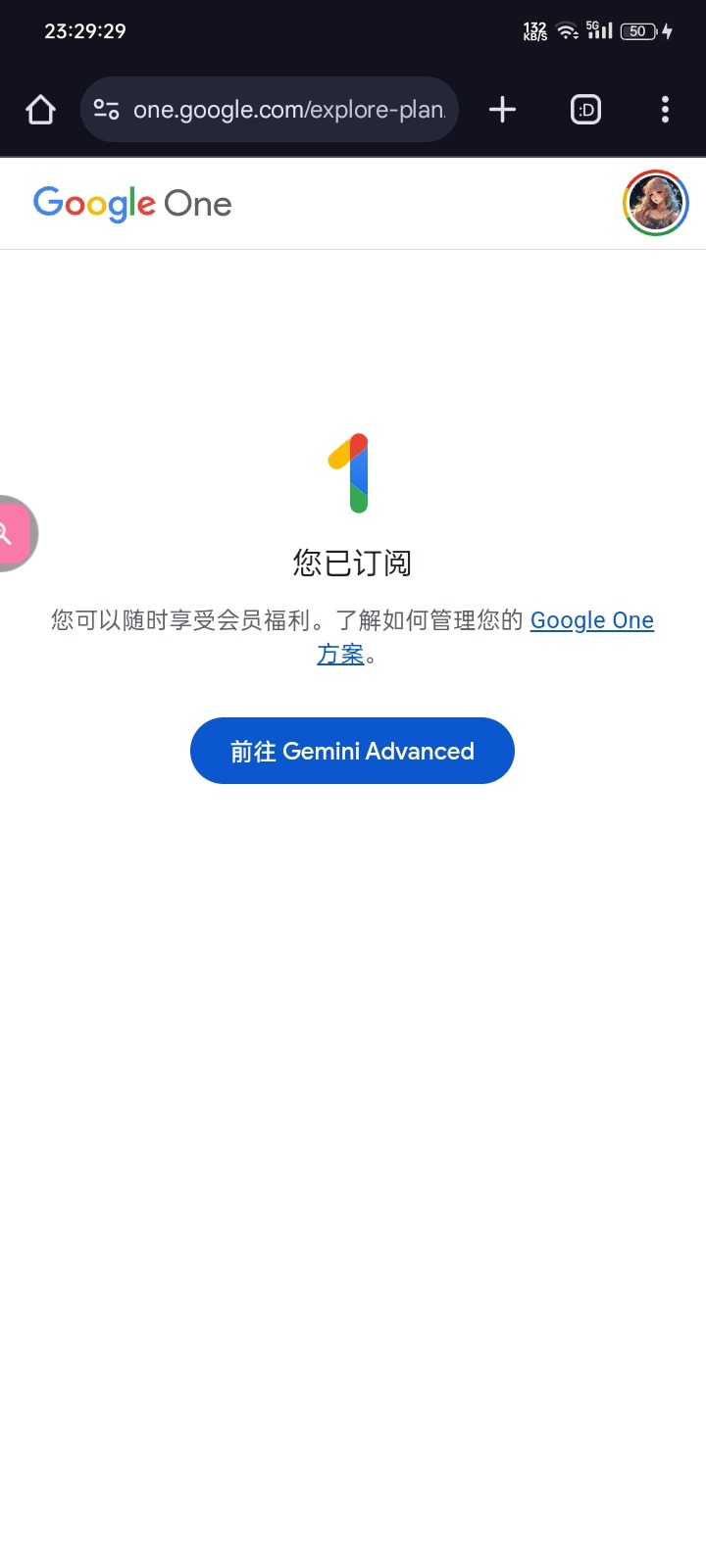Tap the clock showing 23:29:29
This screenshot has height=1568, width=706.
83,30
